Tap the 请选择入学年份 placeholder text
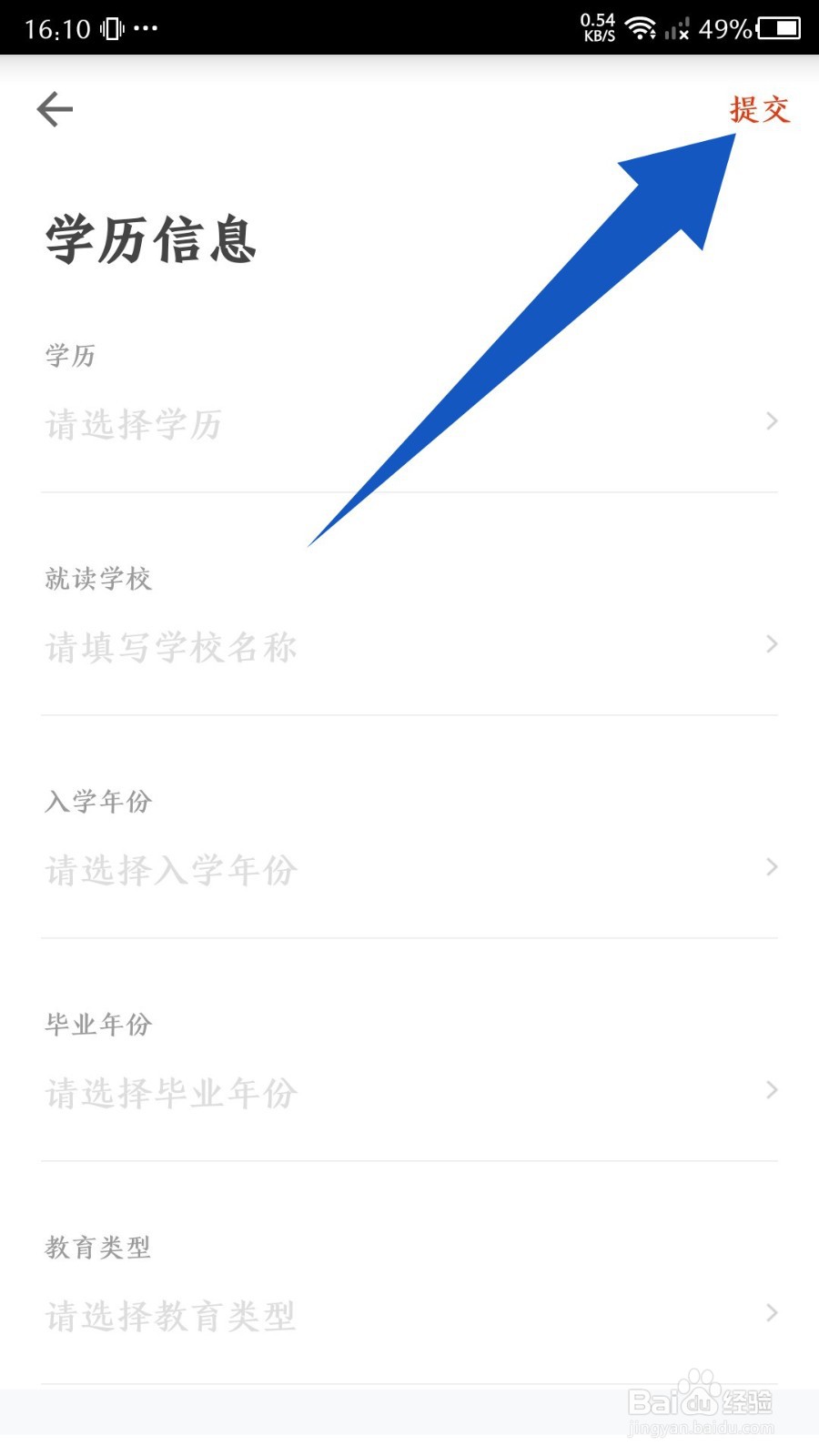This screenshot has width=819, height=1456. 169,869
